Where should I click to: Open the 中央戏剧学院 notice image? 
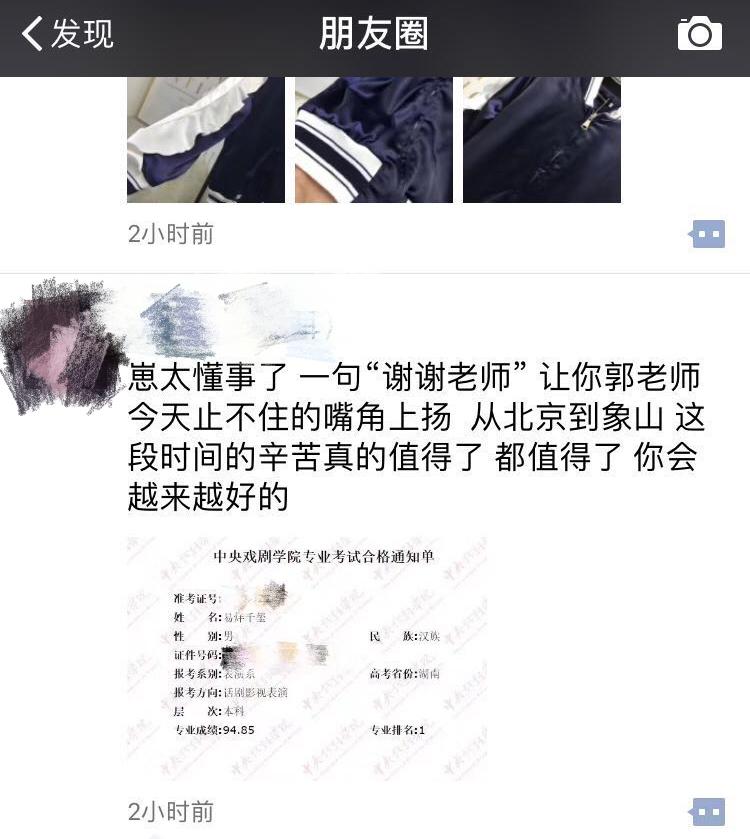(x=308, y=658)
